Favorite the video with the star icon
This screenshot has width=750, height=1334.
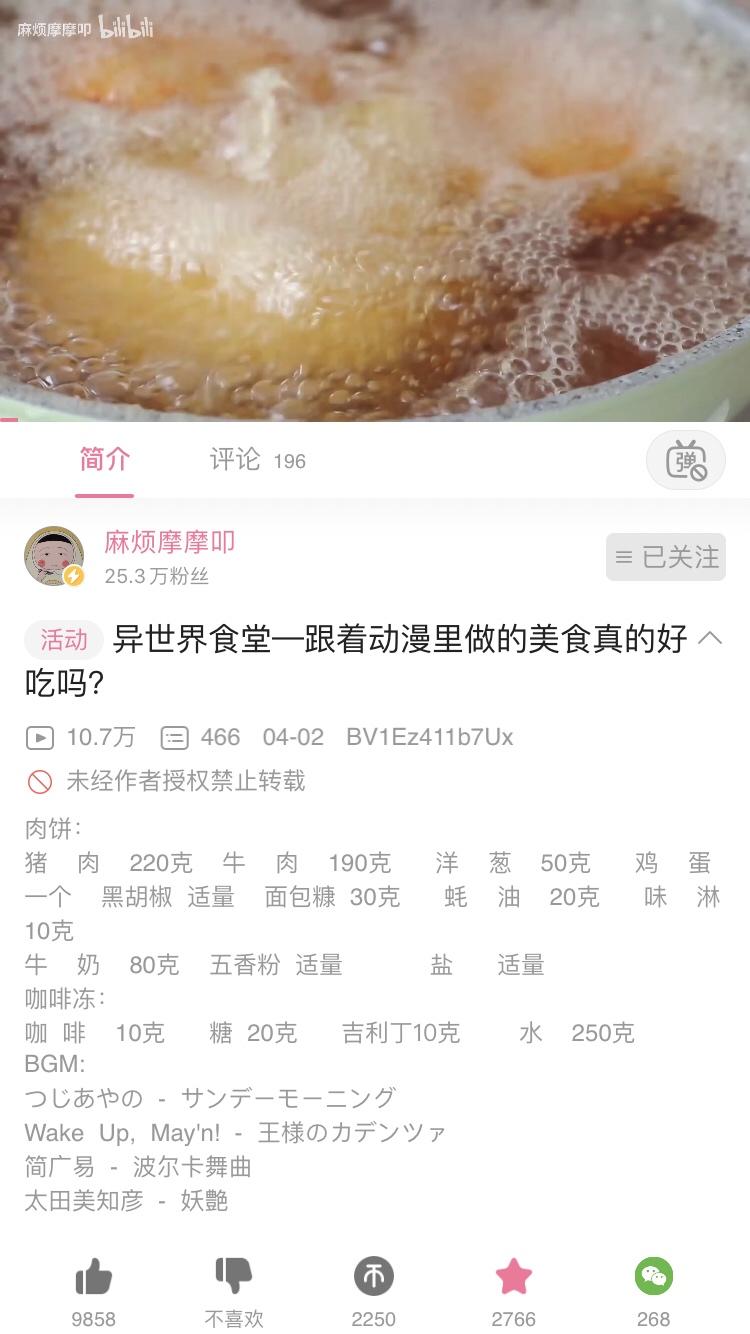coord(513,1277)
